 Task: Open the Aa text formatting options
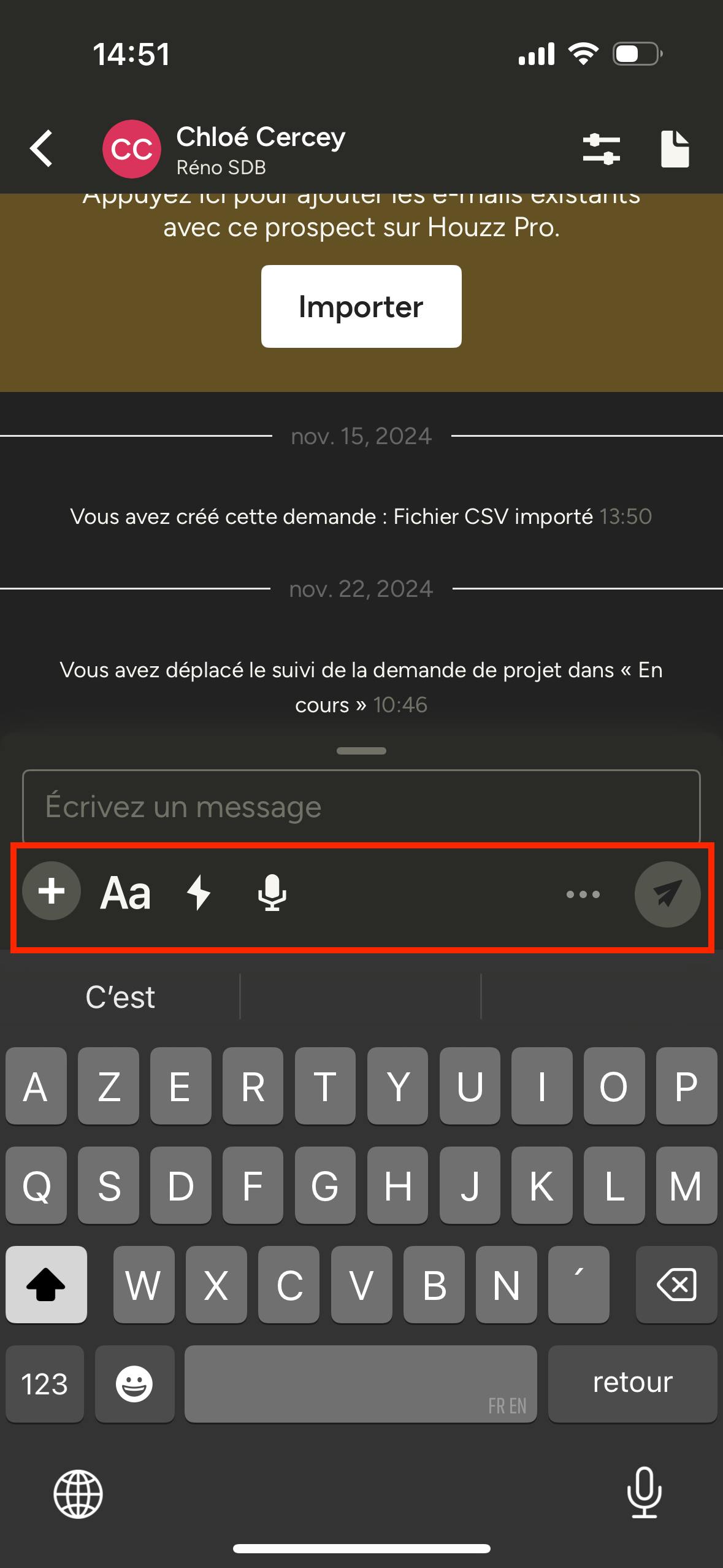[126, 893]
